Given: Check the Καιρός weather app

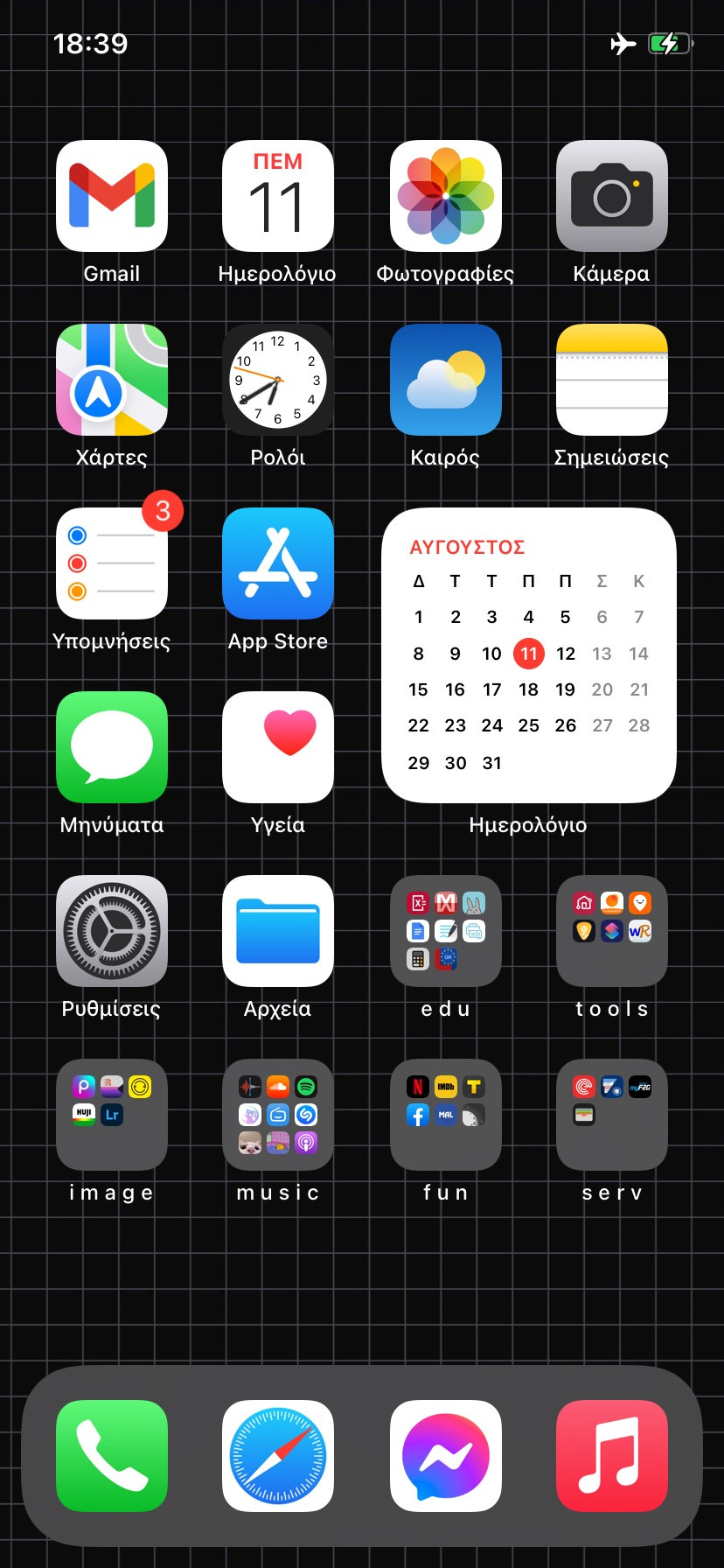Looking at the screenshot, I should [445, 380].
